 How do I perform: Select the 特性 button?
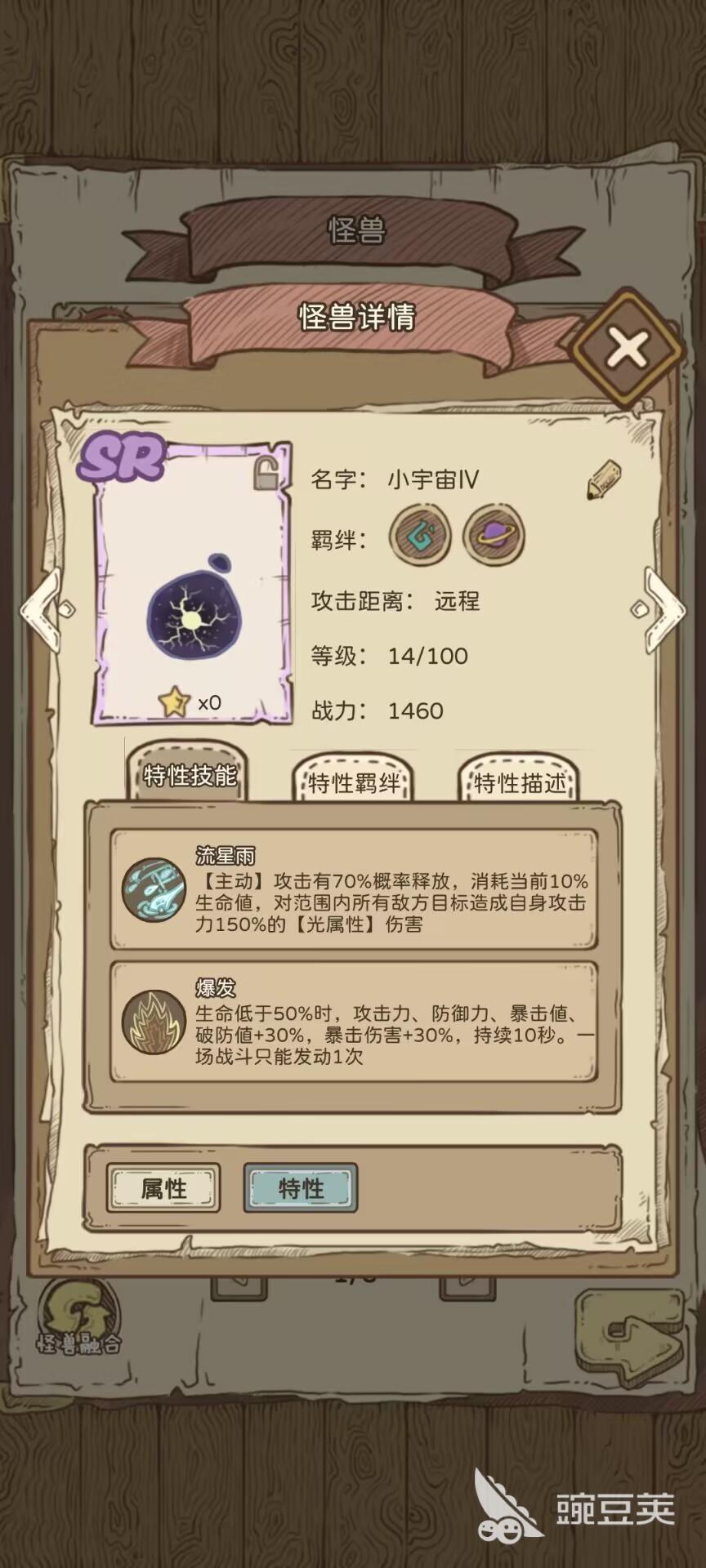[x=301, y=1188]
